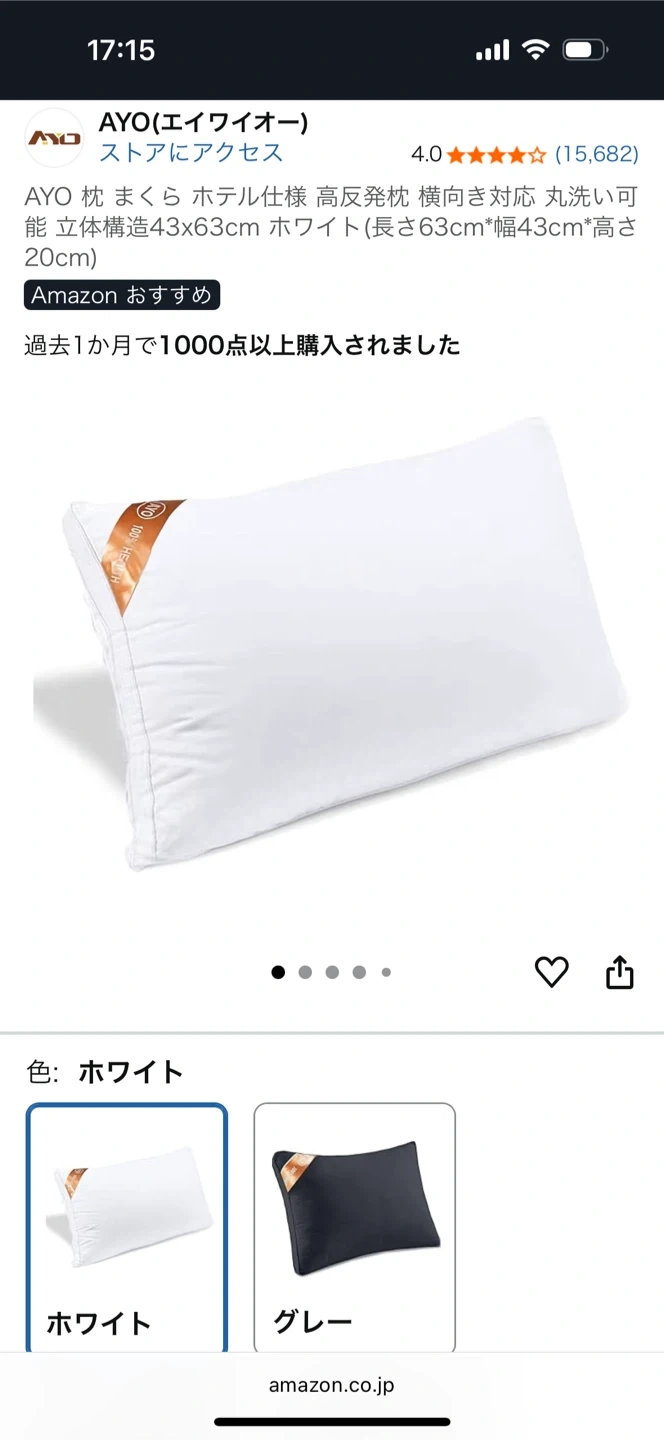Screen dimensions: 664x1440
Task: Share this product
Action: pos(620,972)
